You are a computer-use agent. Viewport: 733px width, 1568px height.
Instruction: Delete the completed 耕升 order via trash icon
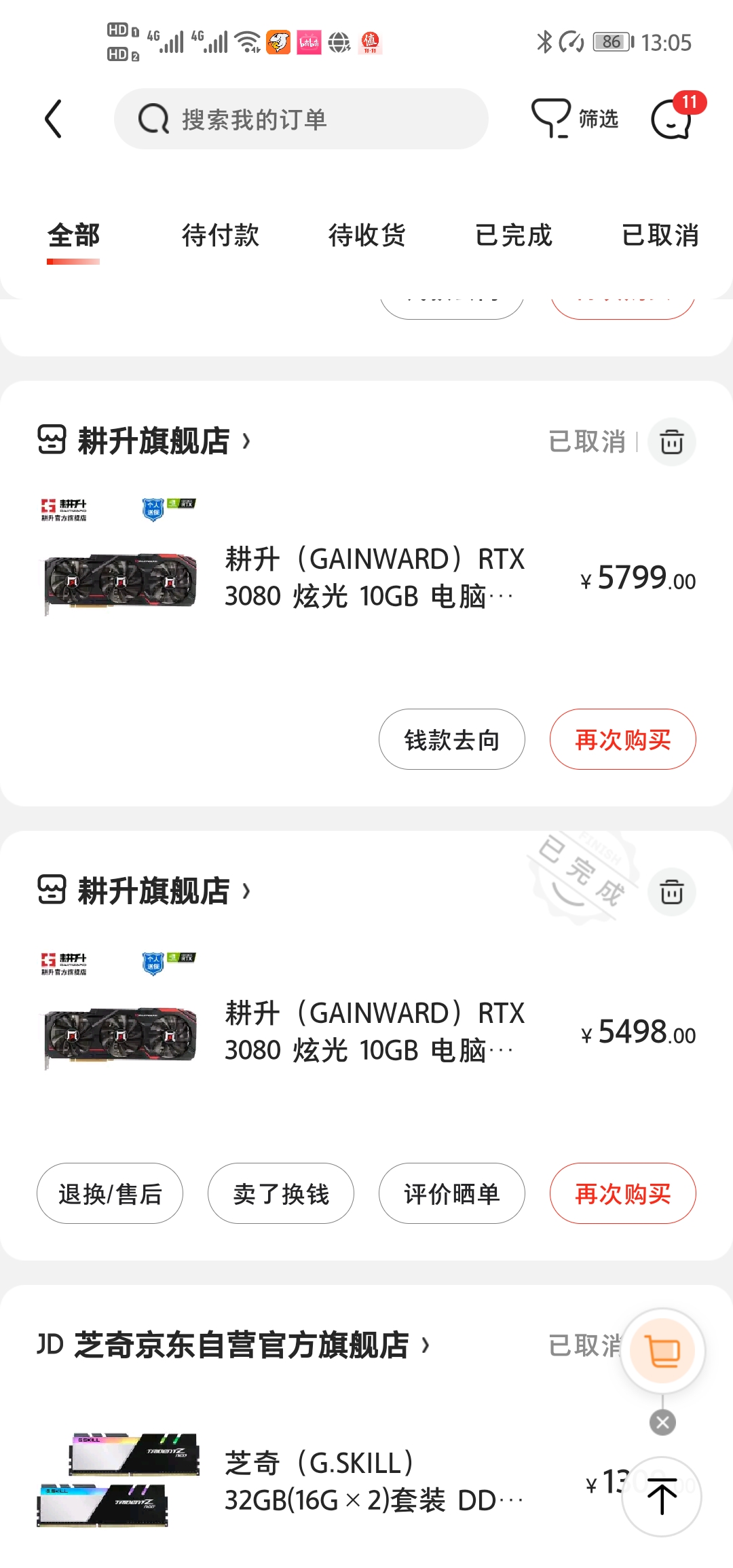pyautogui.click(x=671, y=893)
